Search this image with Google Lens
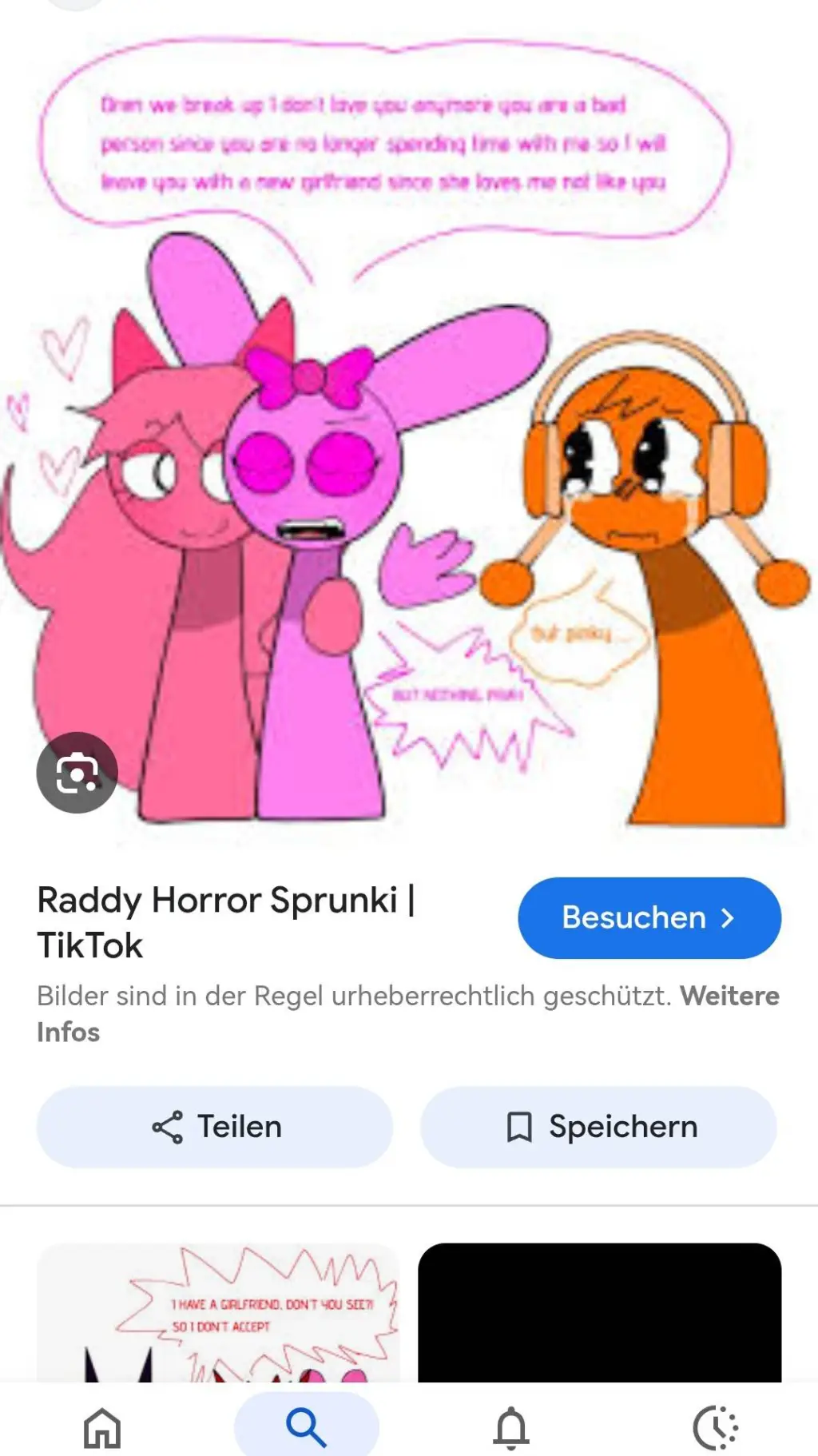This screenshot has width=818, height=1456. click(77, 772)
